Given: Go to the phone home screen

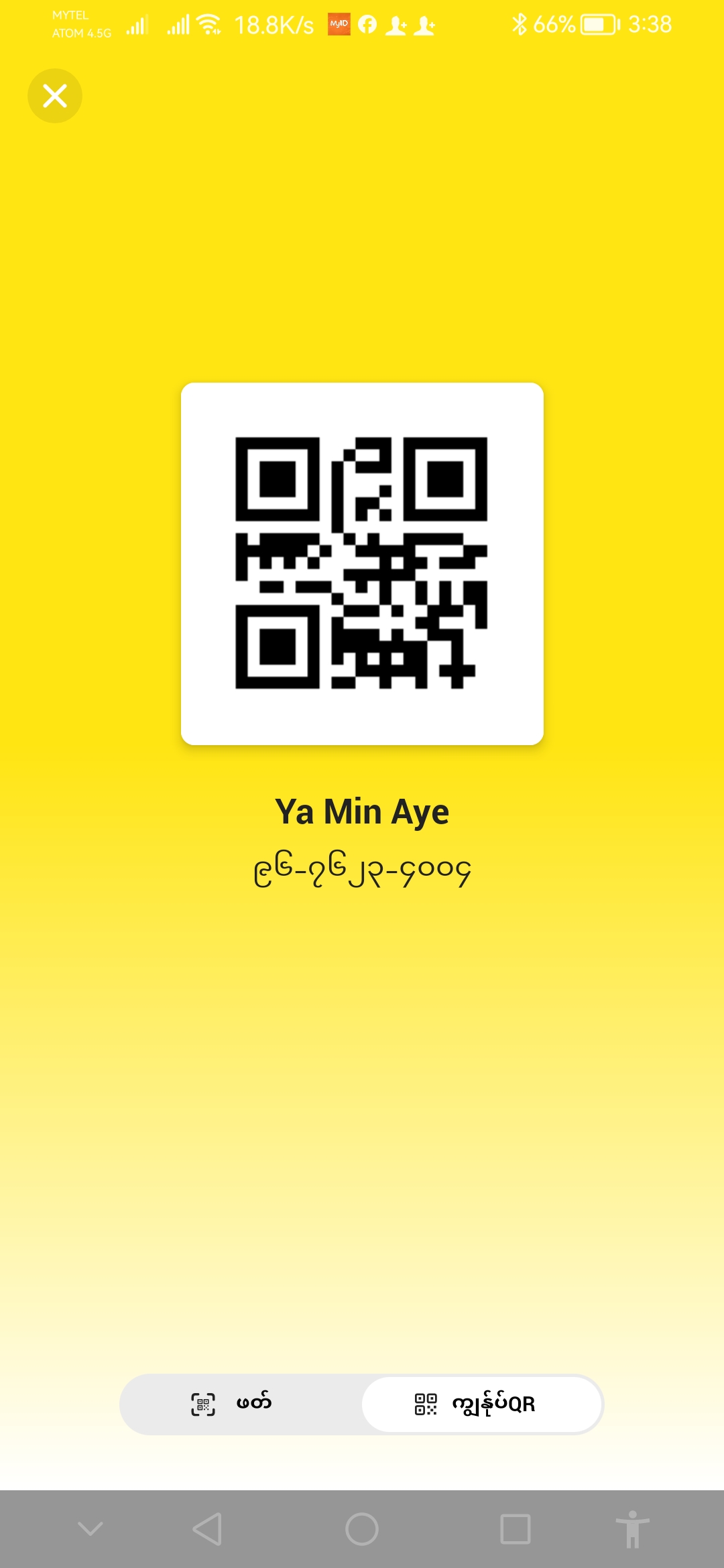Looking at the screenshot, I should click(x=362, y=1529).
